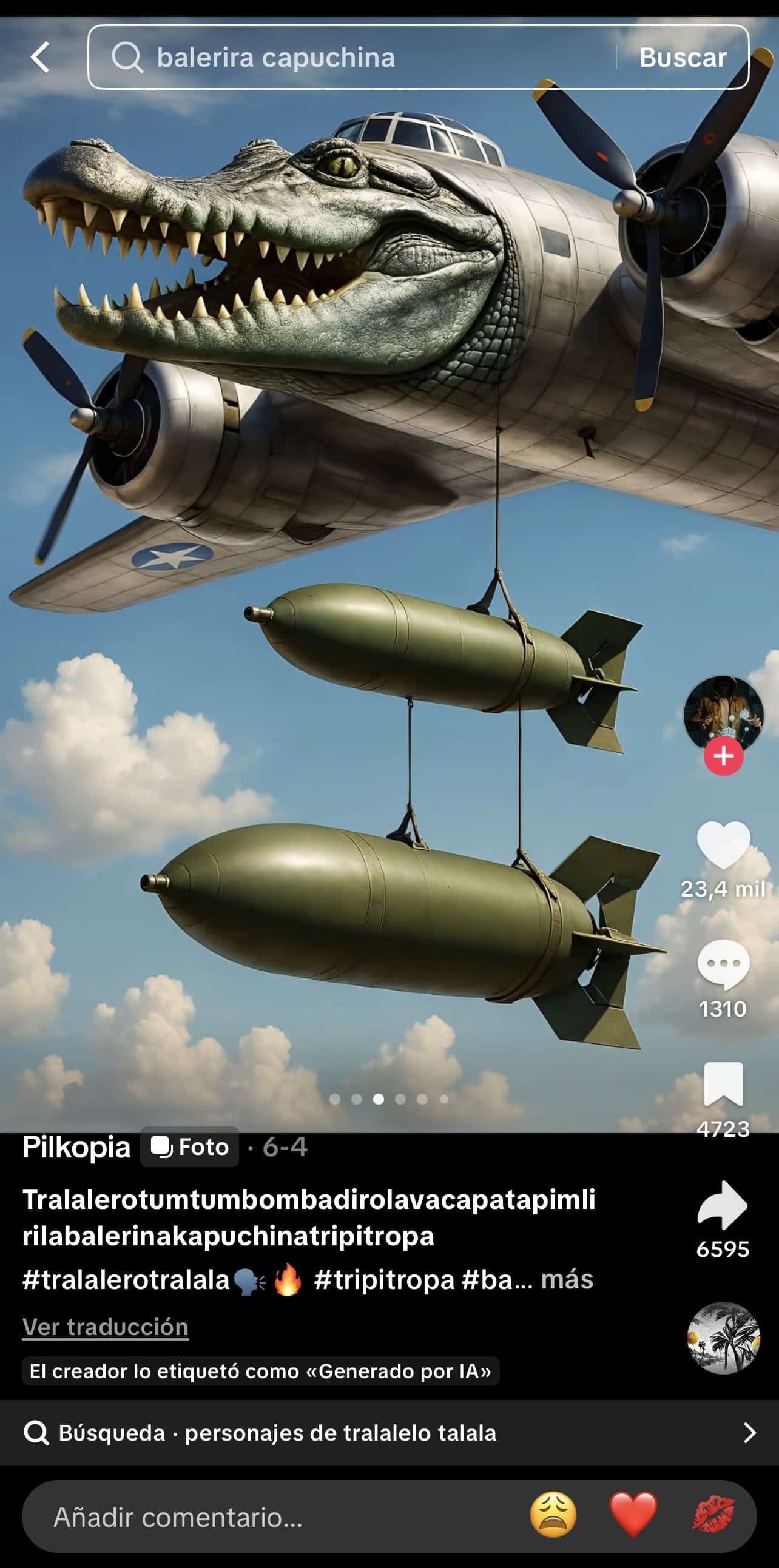Tap the #tralalerotralala hashtag
This screenshot has width=779, height=1568.
pyautogui.click(x=126, y=1279)
